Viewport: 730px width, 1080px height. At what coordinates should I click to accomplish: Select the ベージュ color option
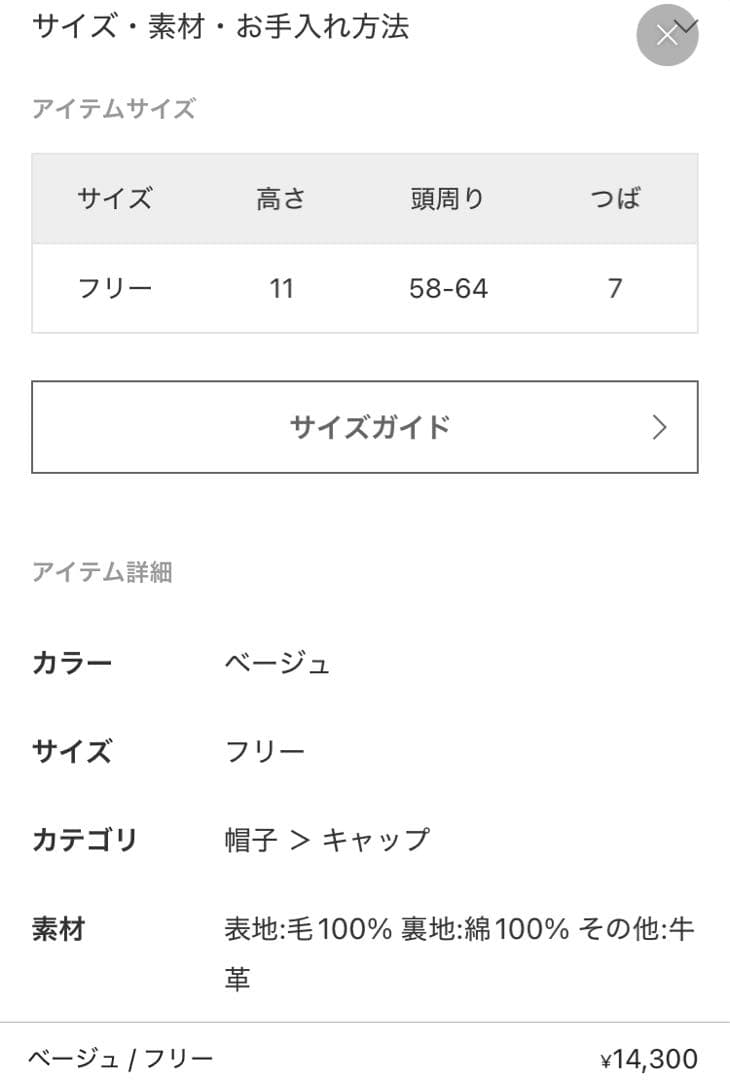click(x=277, y=662)
